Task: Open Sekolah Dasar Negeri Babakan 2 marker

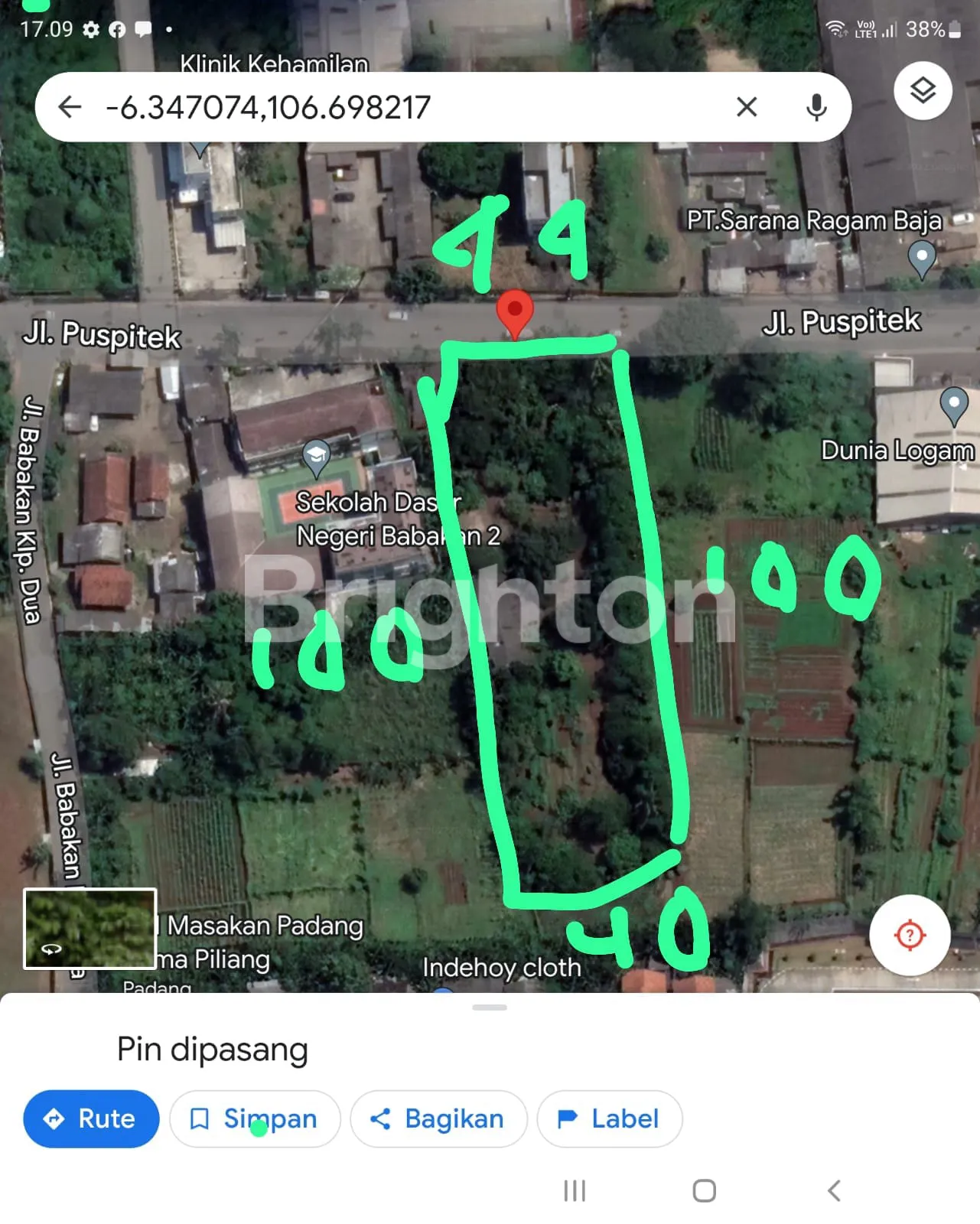Action: tap(316, 457)
